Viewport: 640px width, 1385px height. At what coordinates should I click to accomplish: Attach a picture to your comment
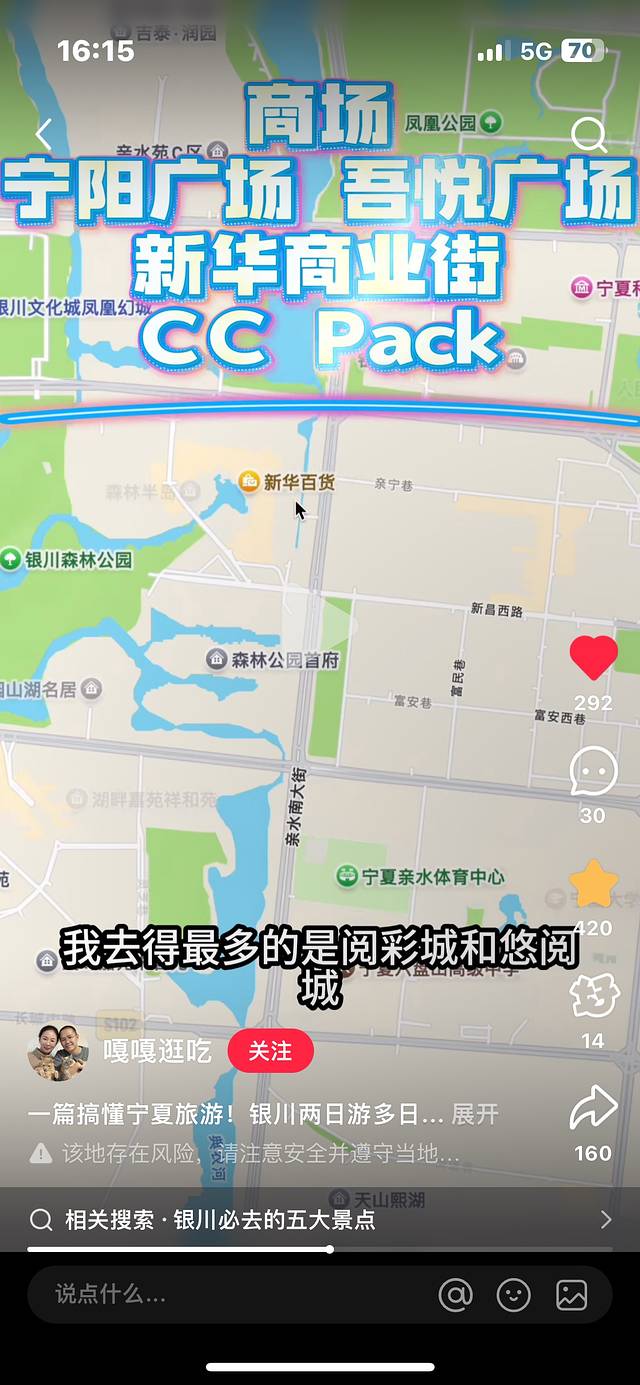coord(571,1295)
